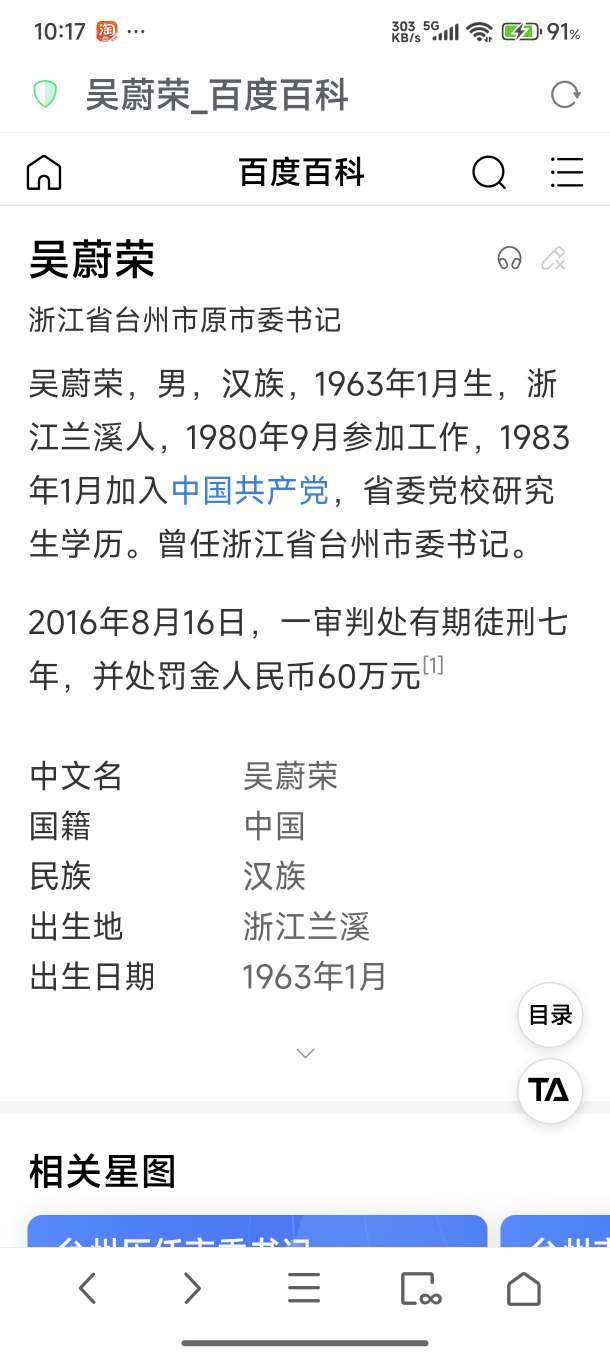Open citation reference [1]
610x1356 pixels.
[433, 664]
